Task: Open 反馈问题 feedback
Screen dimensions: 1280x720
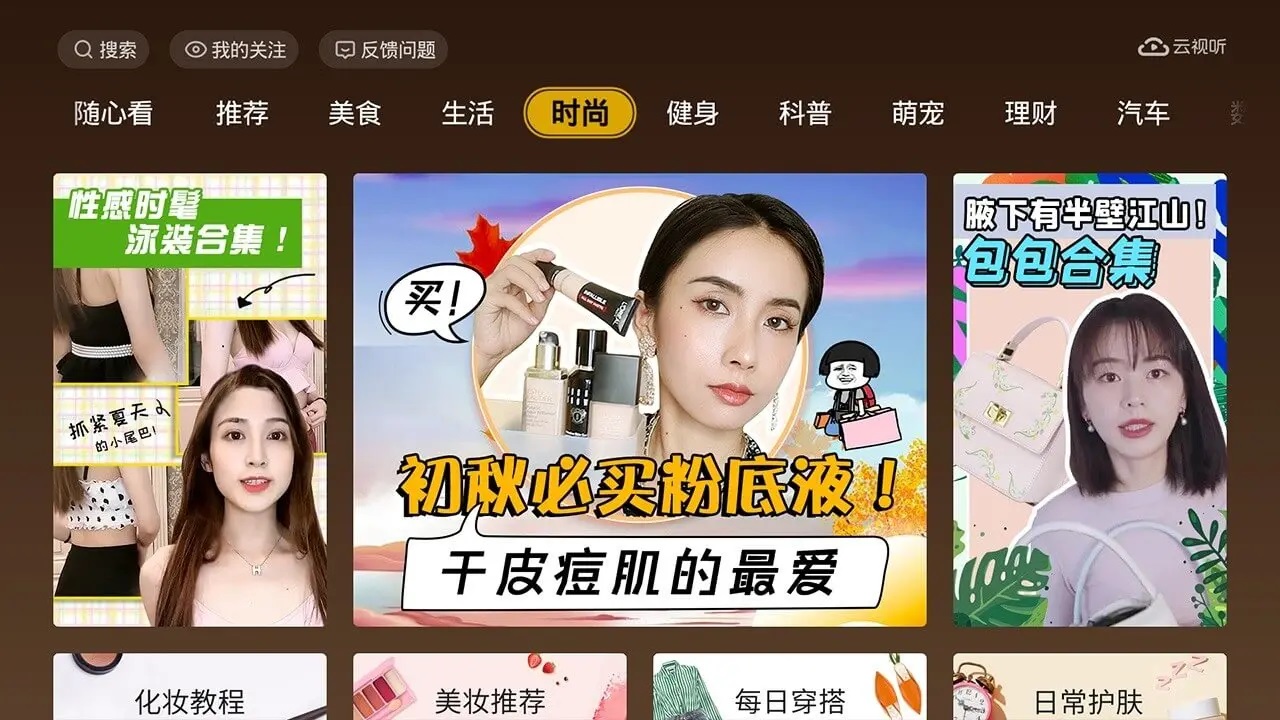Action: click(383, 49)
